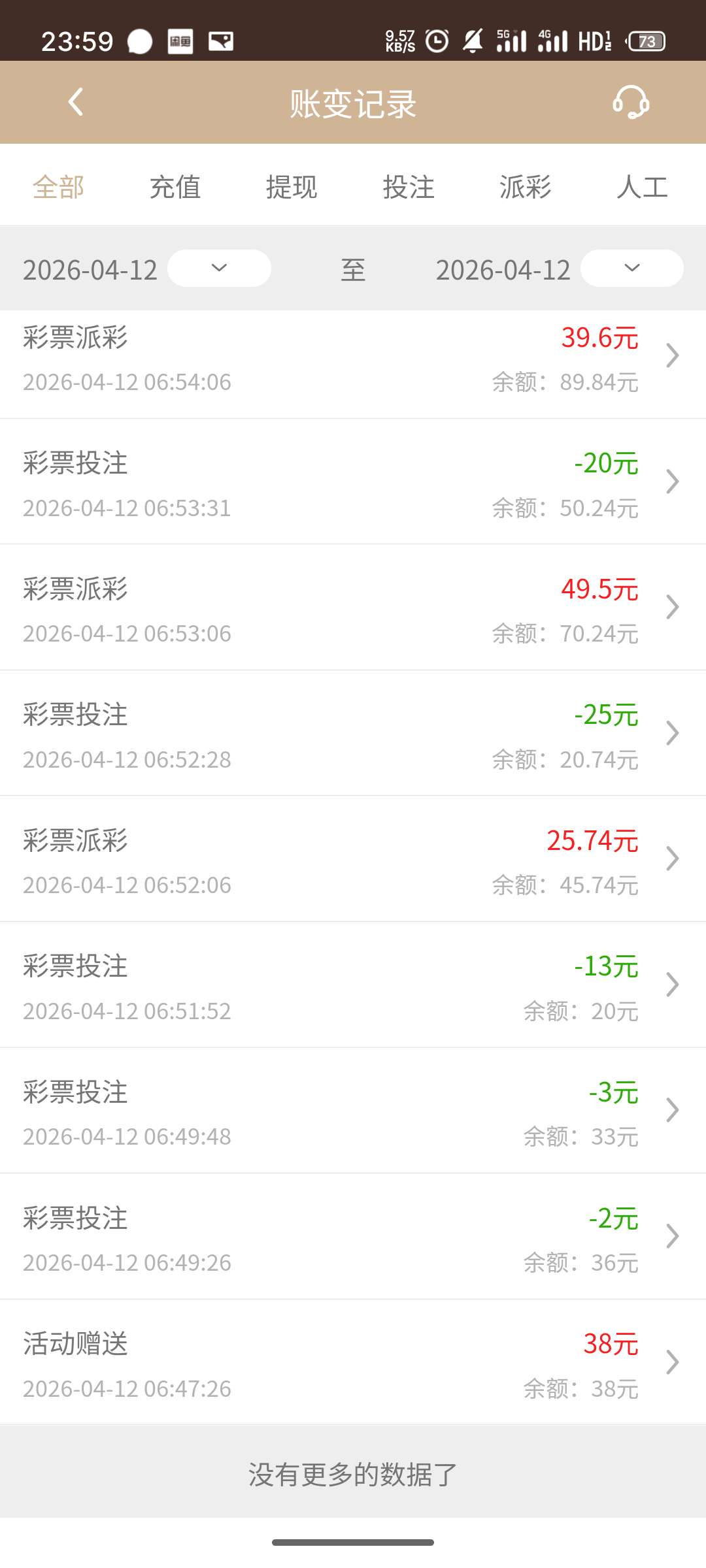Go back from 账变记录 page
The height and width of the screenshot is (1568, 706).
pyautogui.click(x=76, y=102)
